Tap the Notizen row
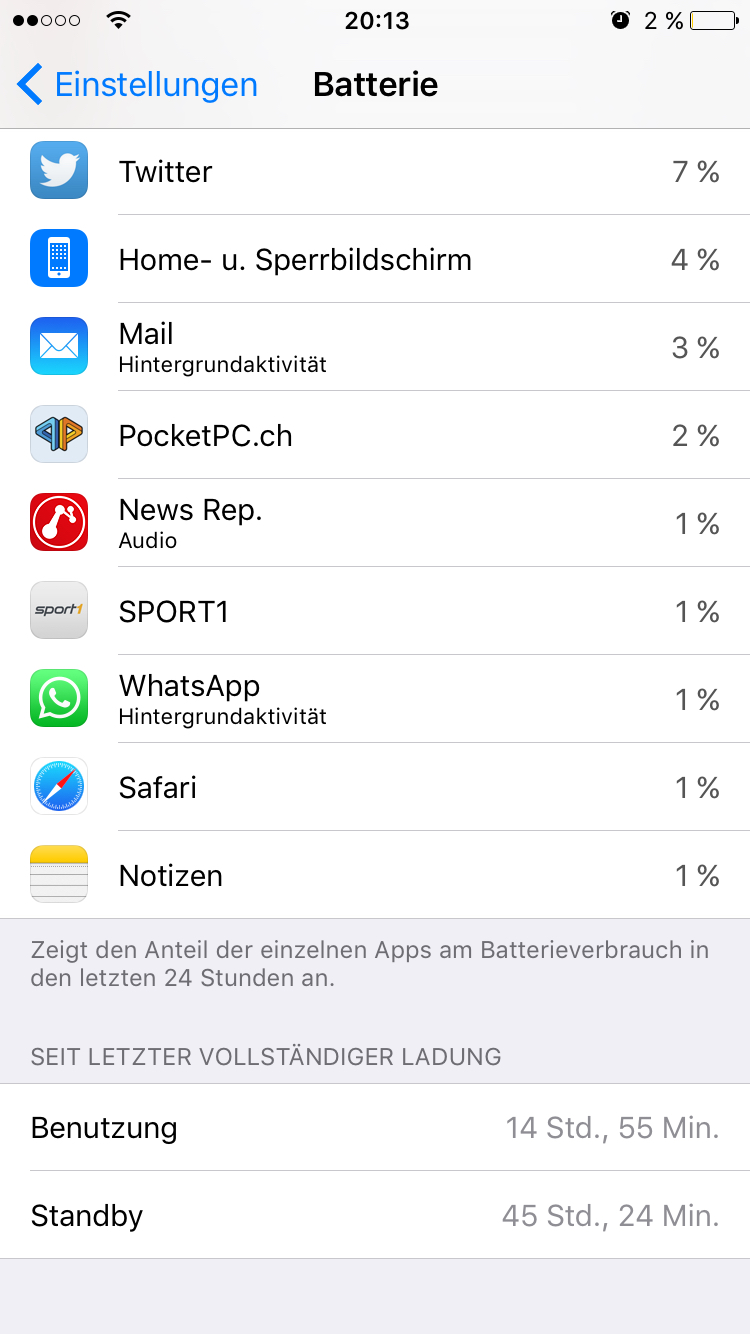 (375, 875)
